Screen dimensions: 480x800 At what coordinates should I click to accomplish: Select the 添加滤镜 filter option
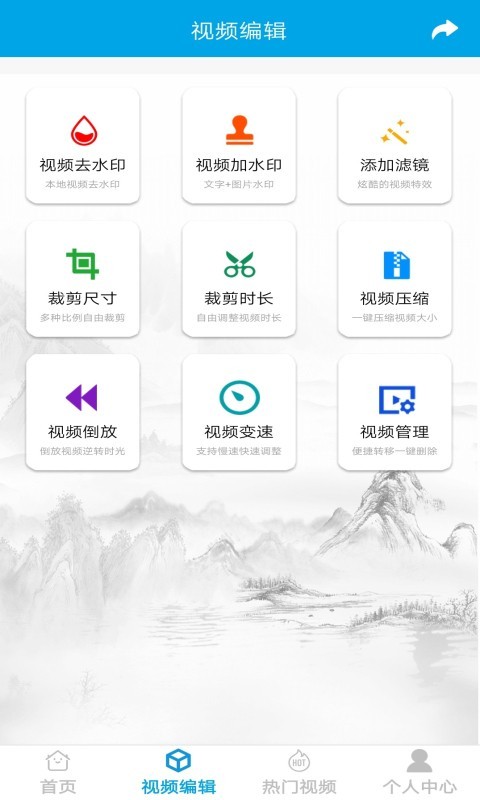tap(395, 146)
